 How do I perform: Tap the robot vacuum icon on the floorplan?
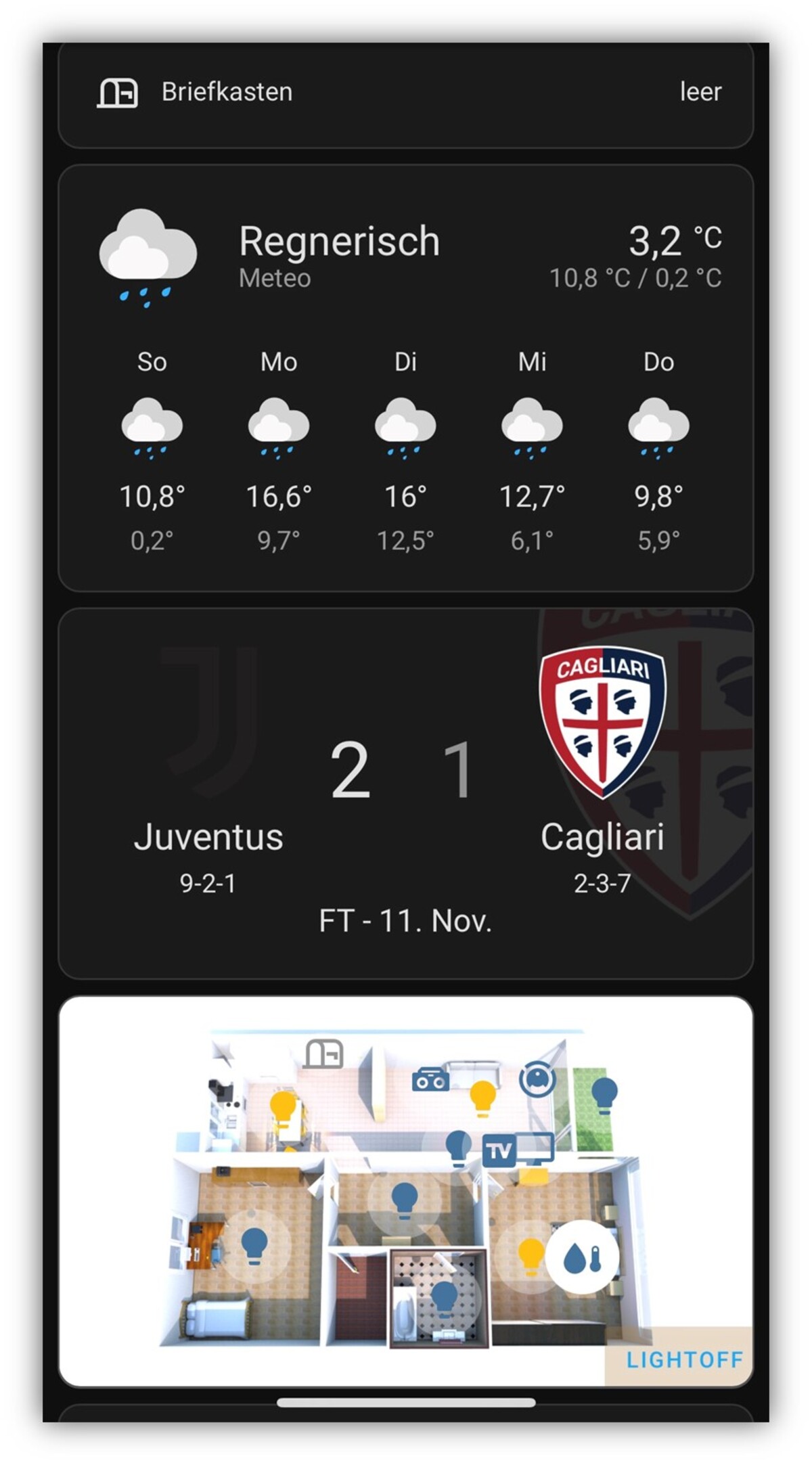pyautogui.click(x=537, y=1079)
